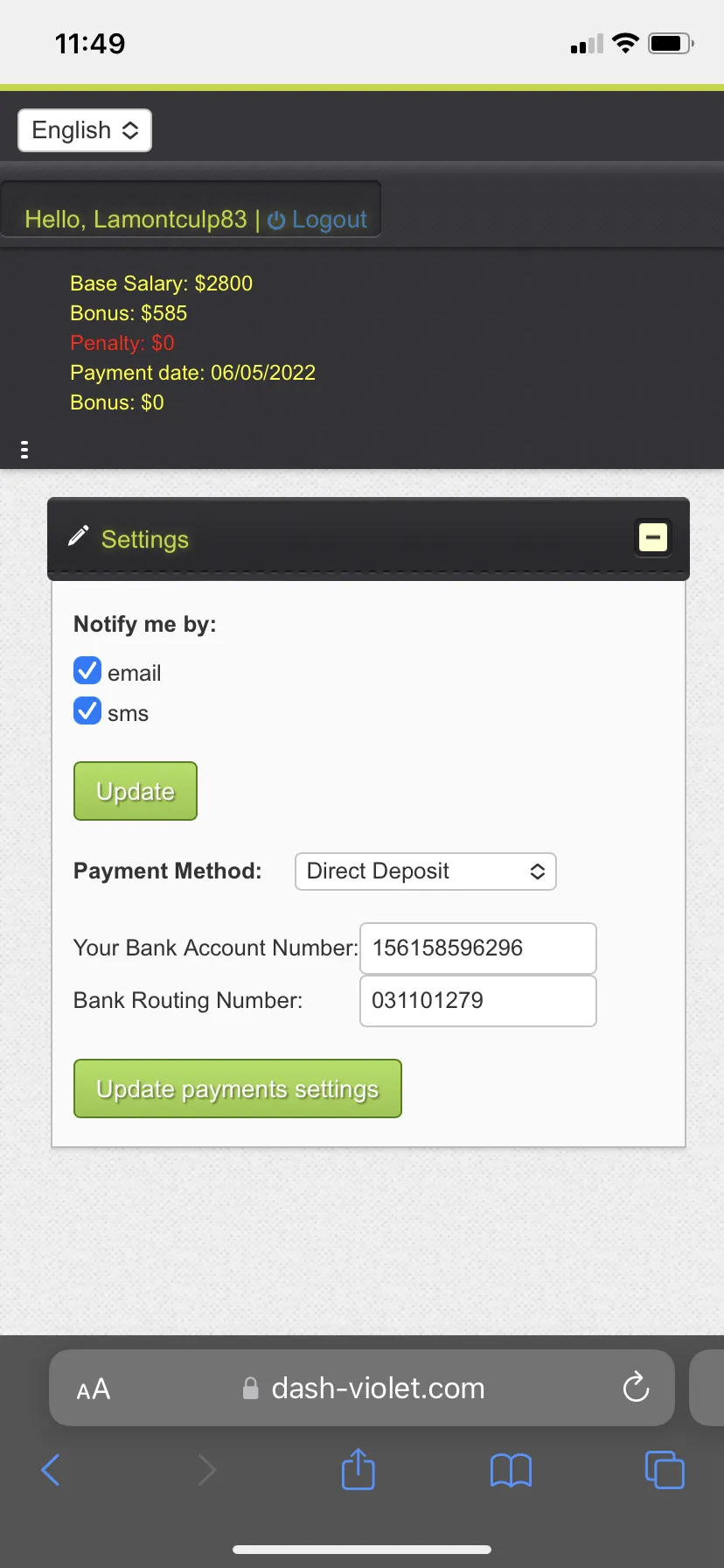Uncheck the email notification checkbox
Screen dimensions: 724x1568
coord(87,671)
